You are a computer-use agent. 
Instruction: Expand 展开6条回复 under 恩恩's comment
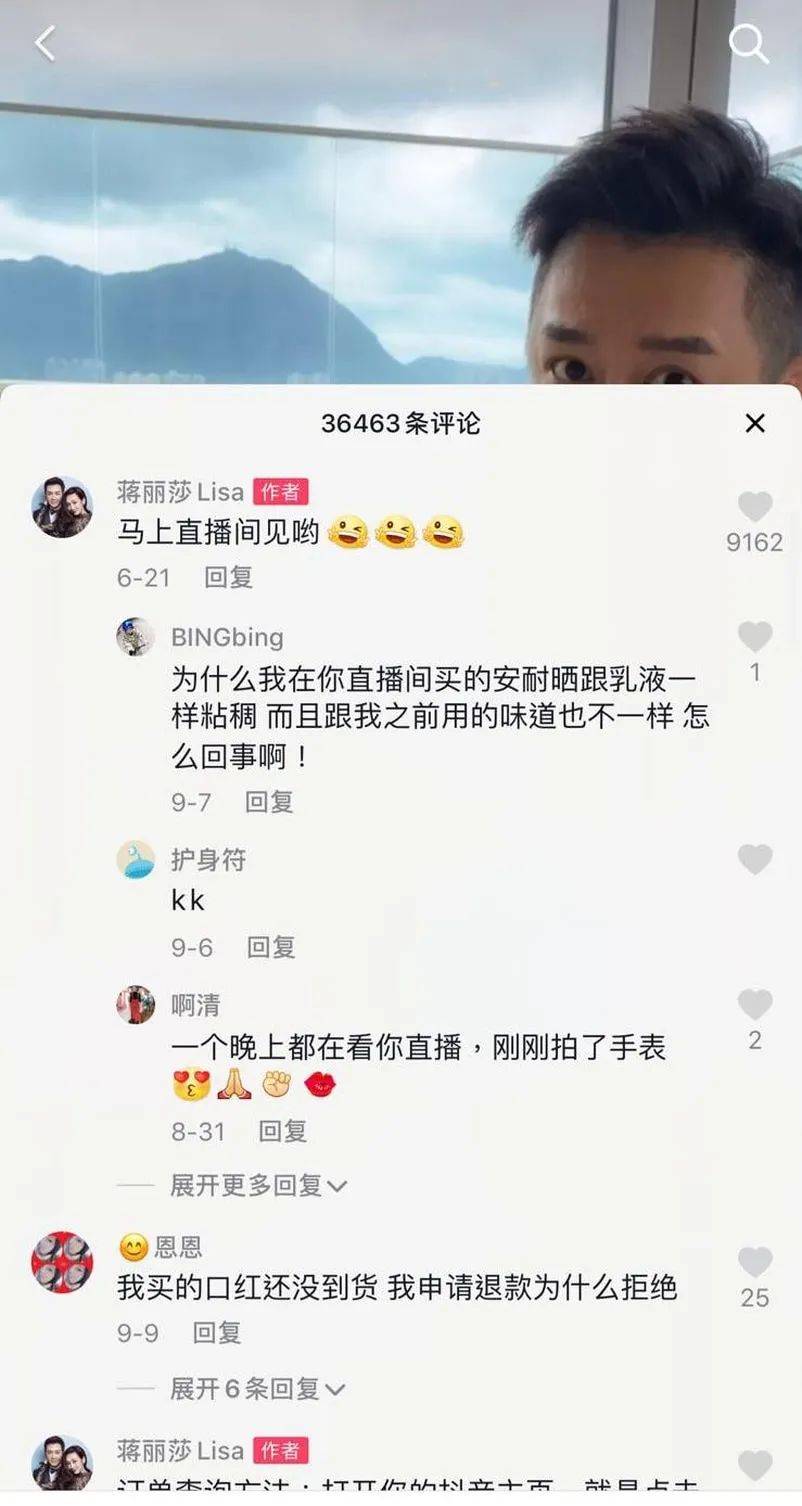pos(250,1389)
